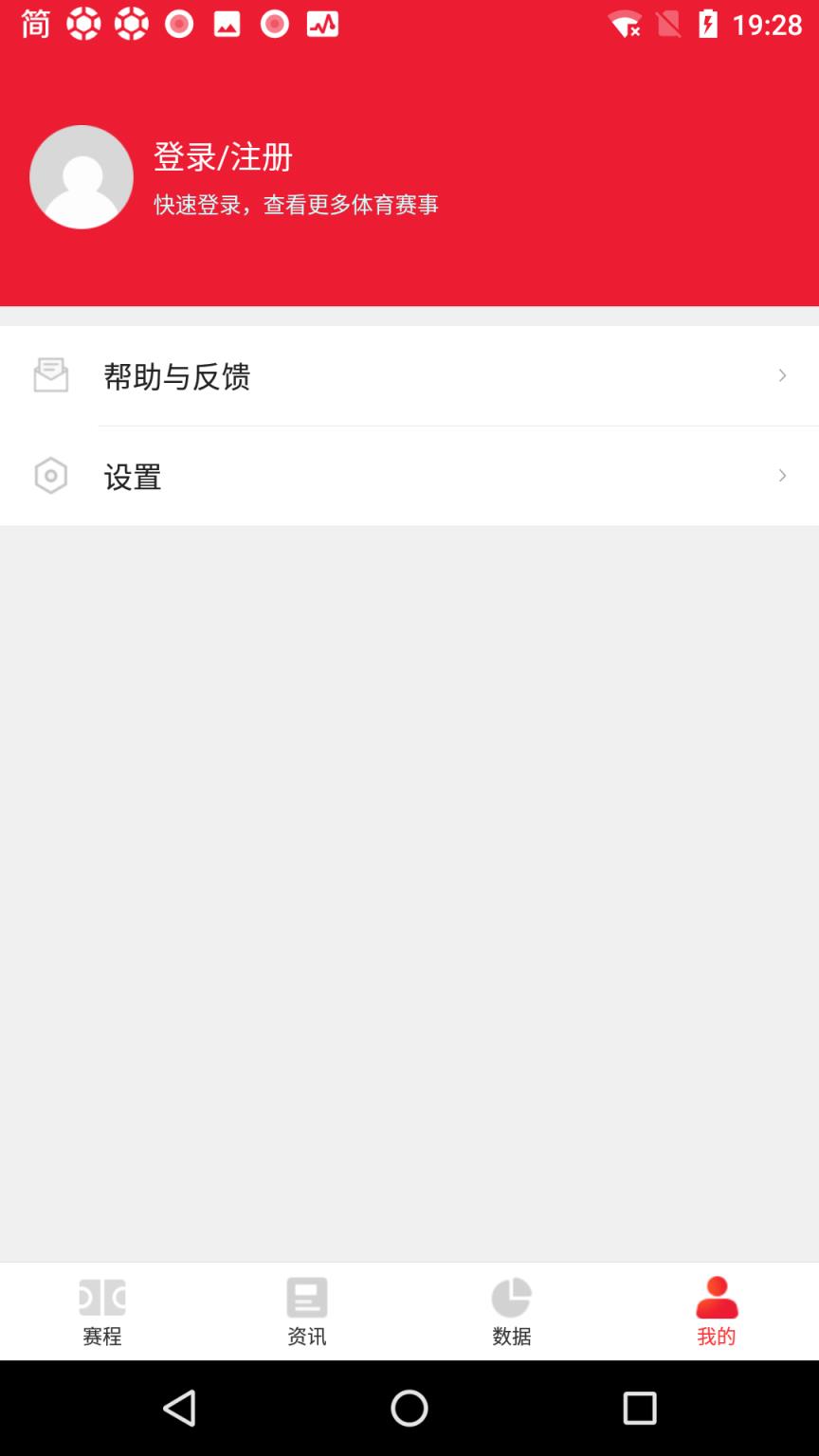This screenshot has height=1456, width=819.
Task: Click the user avatar placeholder image
Action: pos(81,176)
